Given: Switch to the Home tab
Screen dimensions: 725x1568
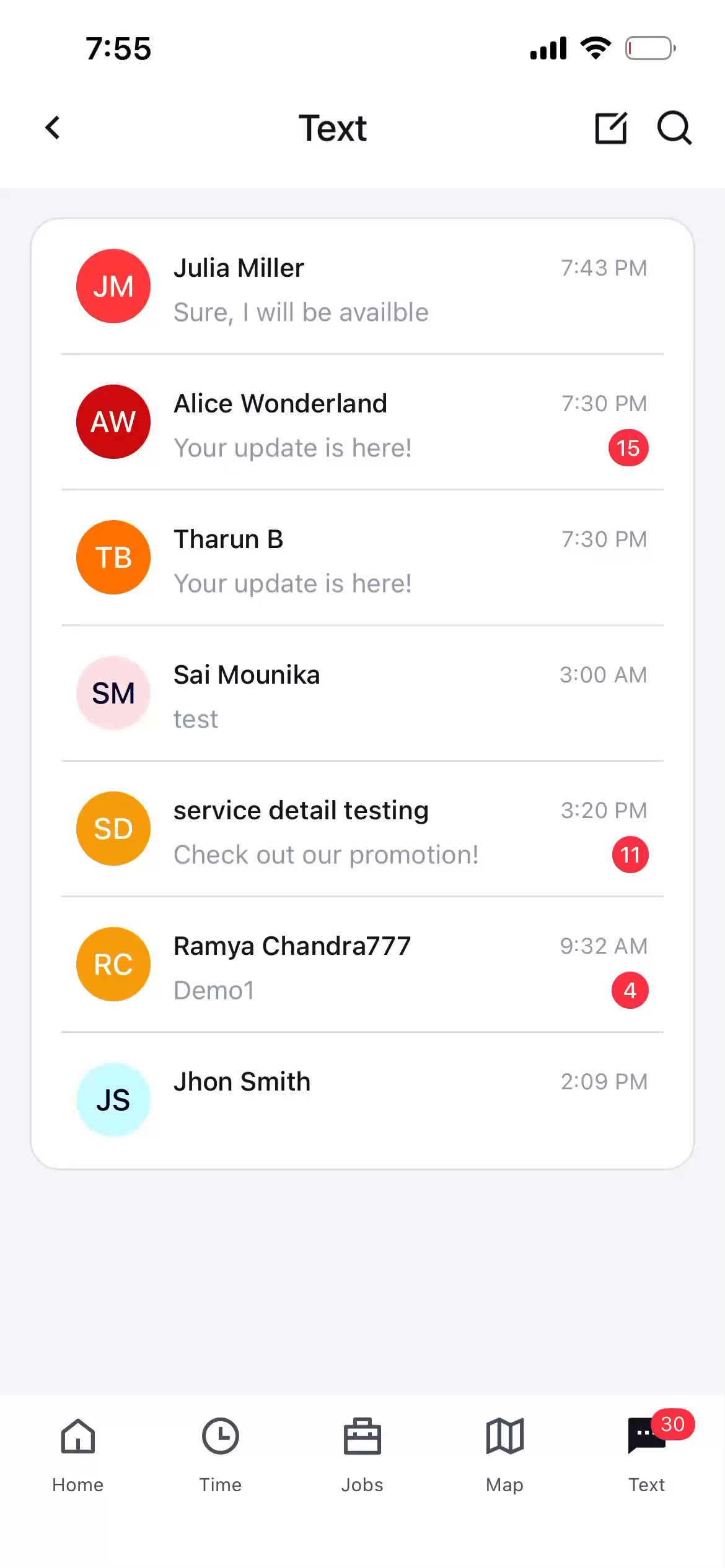Looking at the screenshot, I should (78, 1453).
